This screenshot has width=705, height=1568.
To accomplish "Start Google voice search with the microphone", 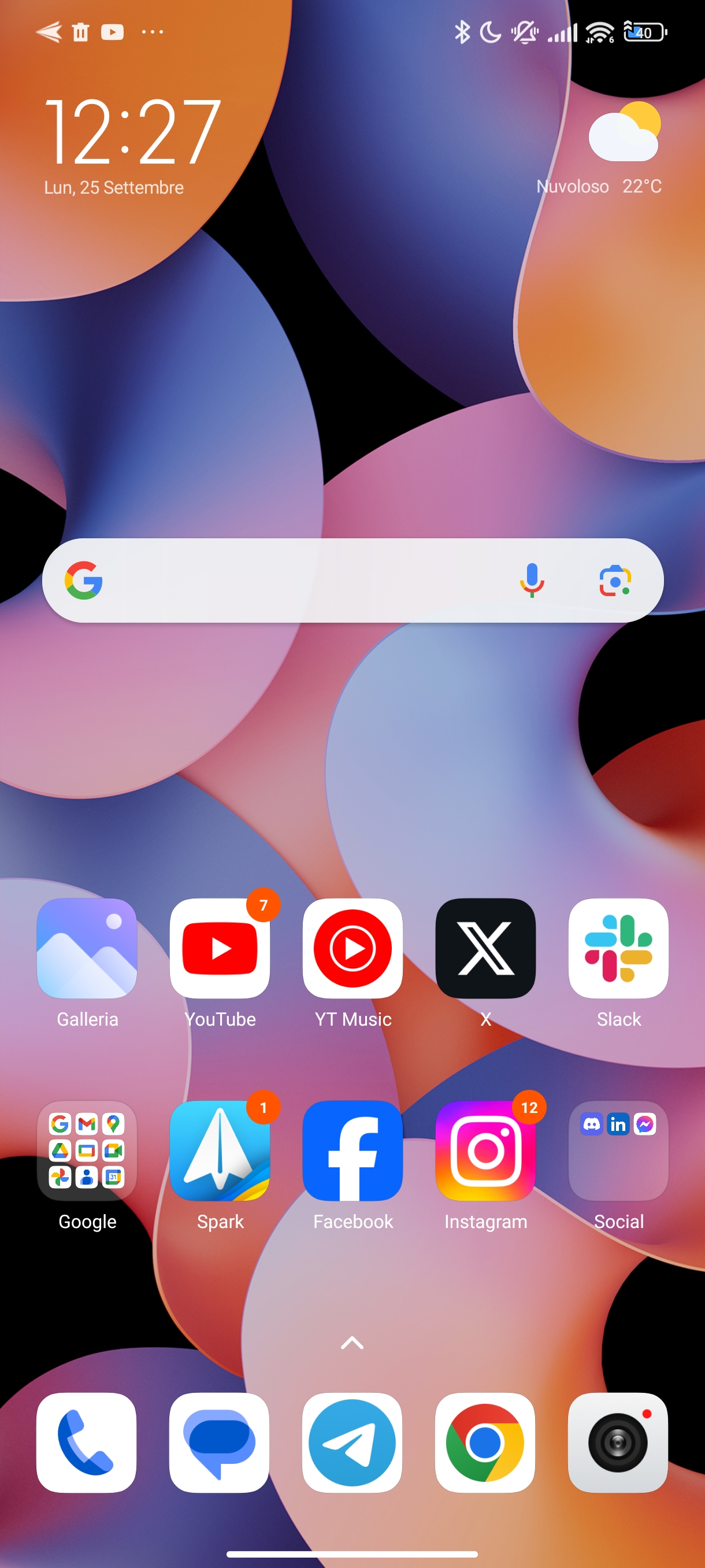I will pyautogui.click(x=531, y=580).
